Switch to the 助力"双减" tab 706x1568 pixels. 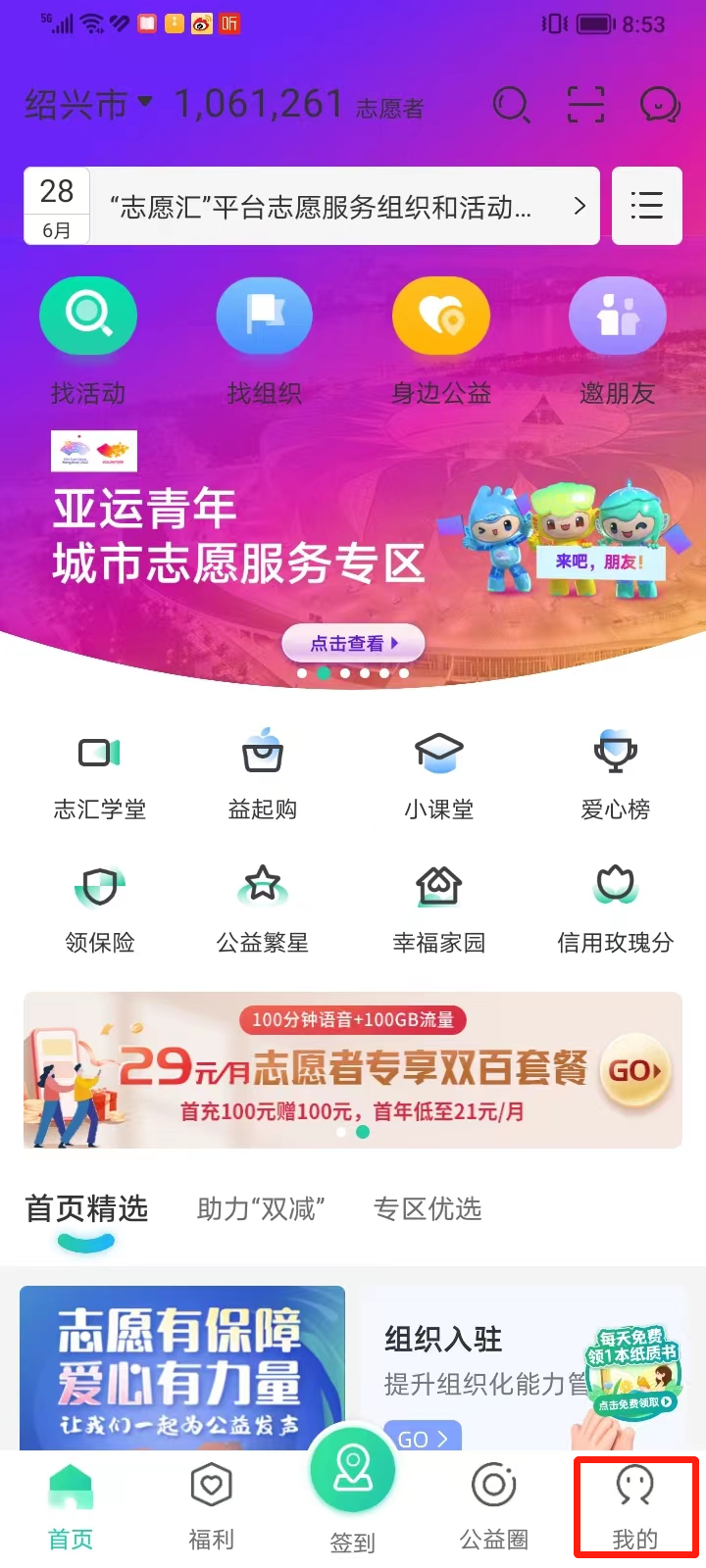[x=261, y=1209]
